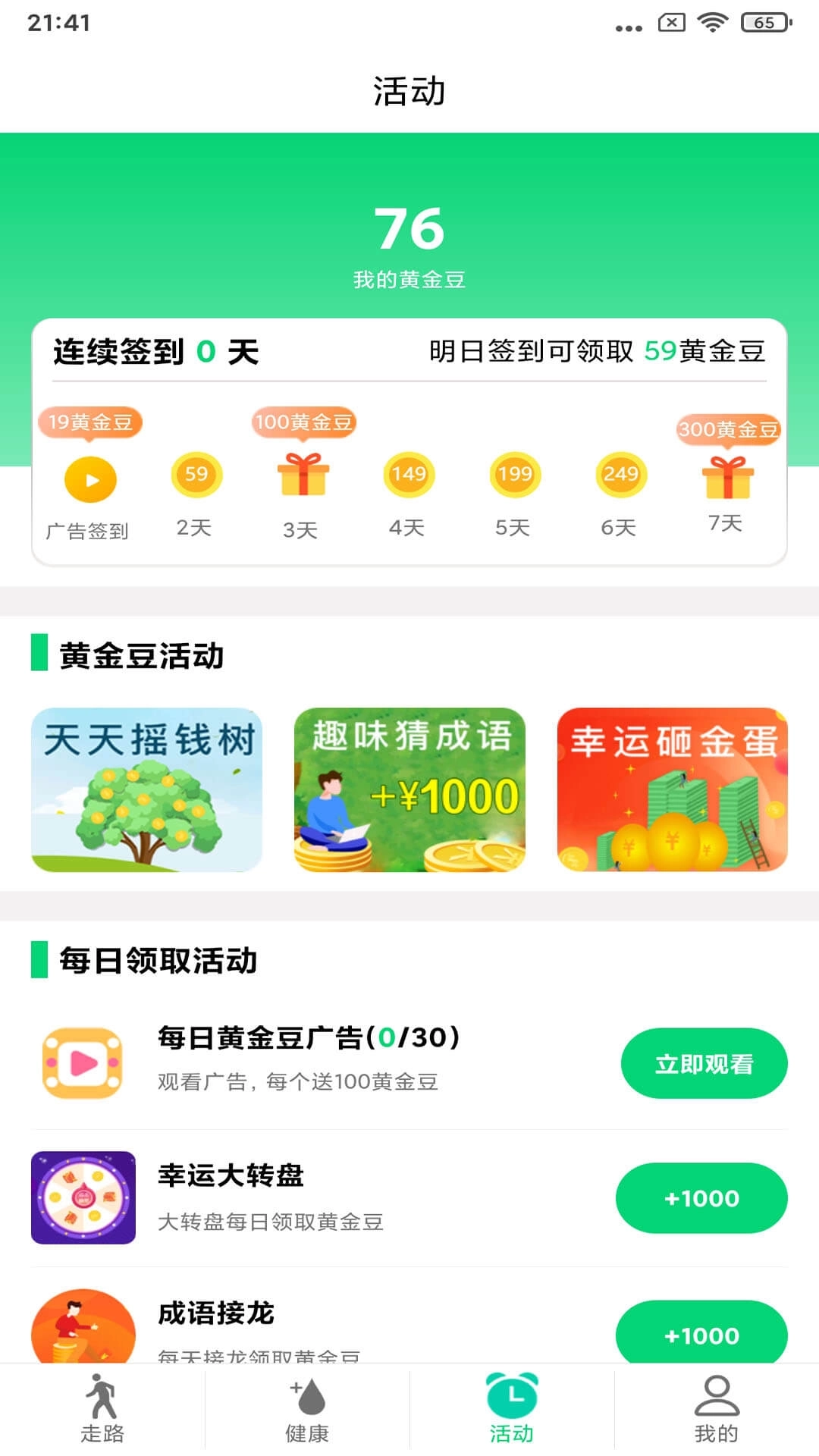Viewport: 819px width, 1456px height.
Task: Open the 趣味猜成语 +¥1000 banner
Action: click(x=409, y=789)
